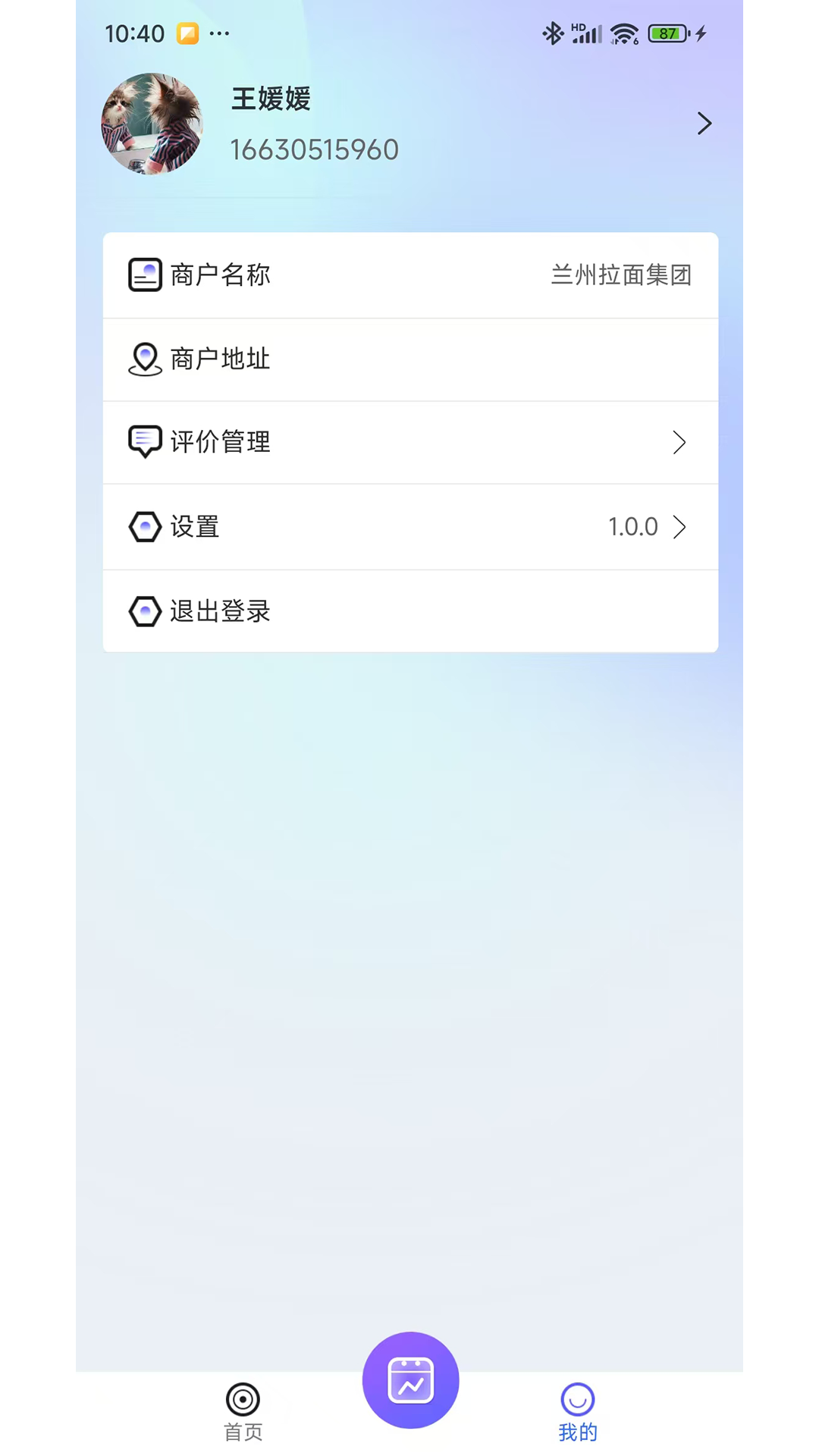The width and height of the screenshot is (819, 1456).
Task: Tap the user avatar photo
Action: [151, 124]
